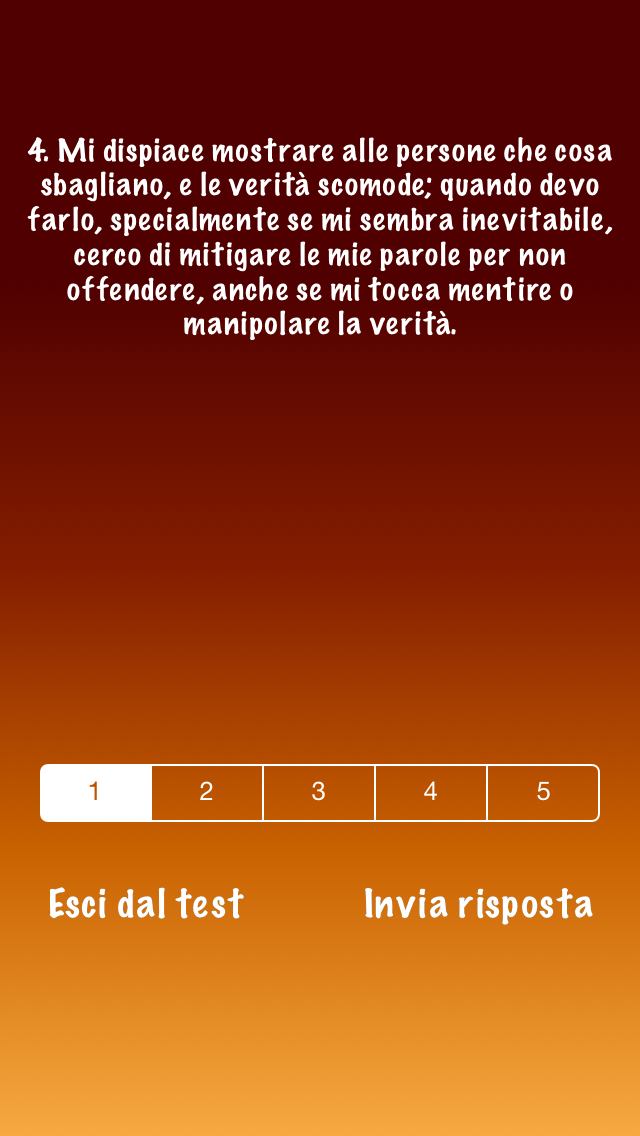Select rating 5 on the scale
This screenshot has width=640, height=1136.
(543, 792)
